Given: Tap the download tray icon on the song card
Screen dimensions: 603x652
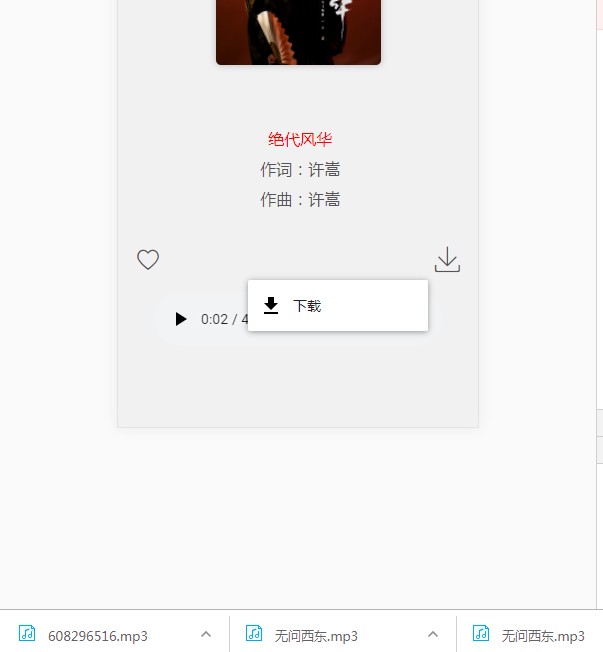Looking at the screenshot, I should [x=447, y=260].
